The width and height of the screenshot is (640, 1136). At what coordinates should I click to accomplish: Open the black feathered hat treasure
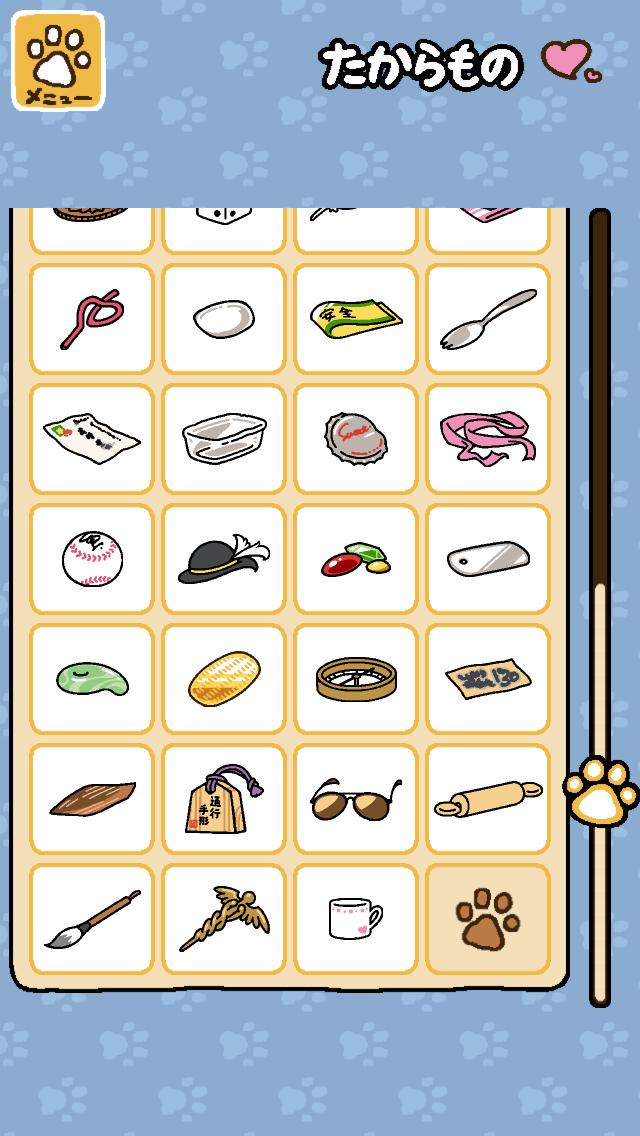(224, 559)
